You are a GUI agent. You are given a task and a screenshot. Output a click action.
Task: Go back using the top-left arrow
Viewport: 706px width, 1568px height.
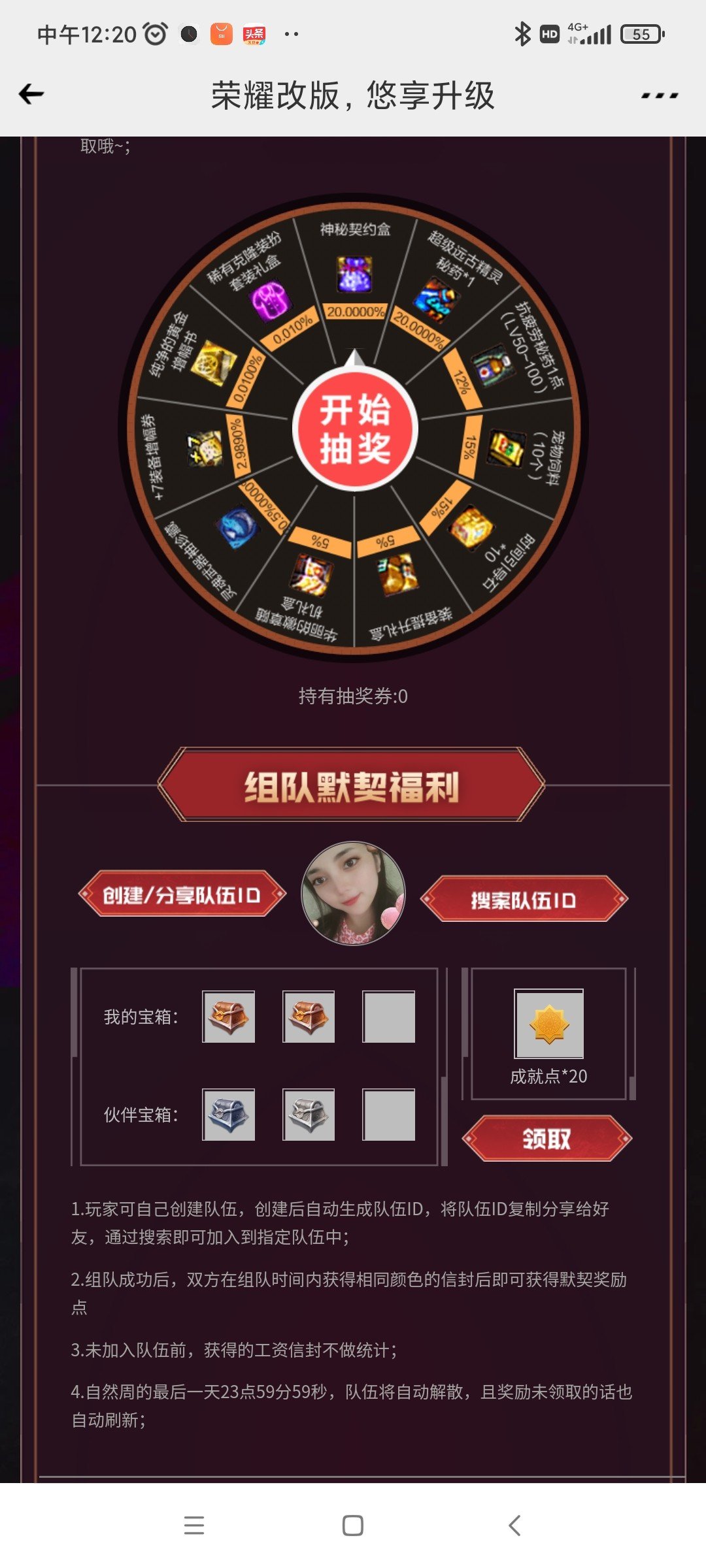point(31,95)
